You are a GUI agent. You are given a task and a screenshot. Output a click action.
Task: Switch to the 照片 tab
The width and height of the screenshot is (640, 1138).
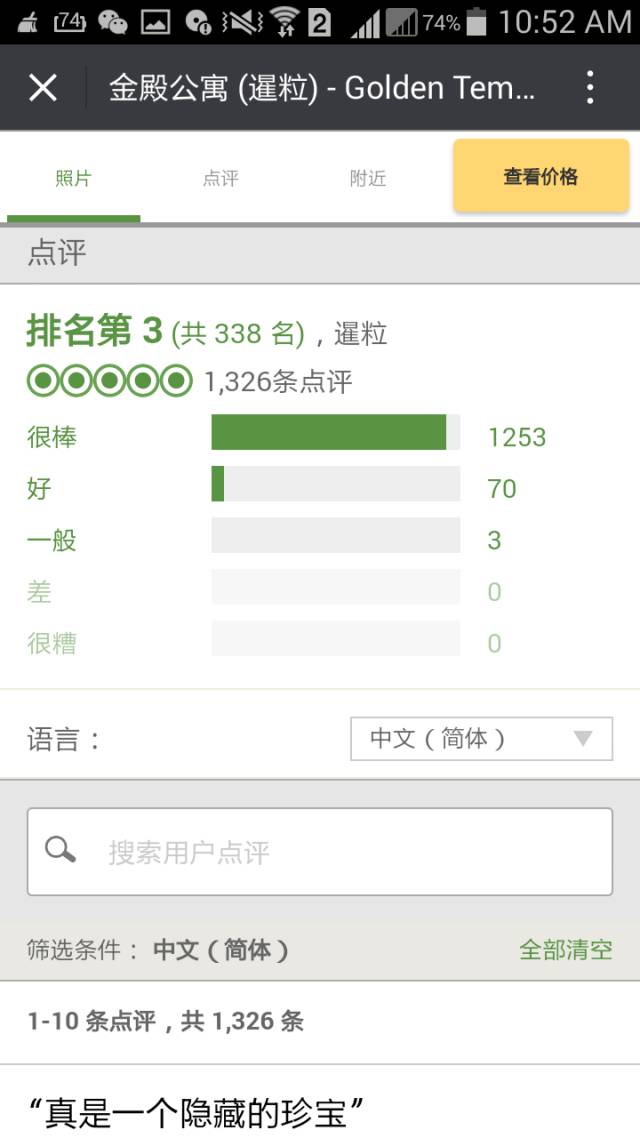(x=73, y=179)
